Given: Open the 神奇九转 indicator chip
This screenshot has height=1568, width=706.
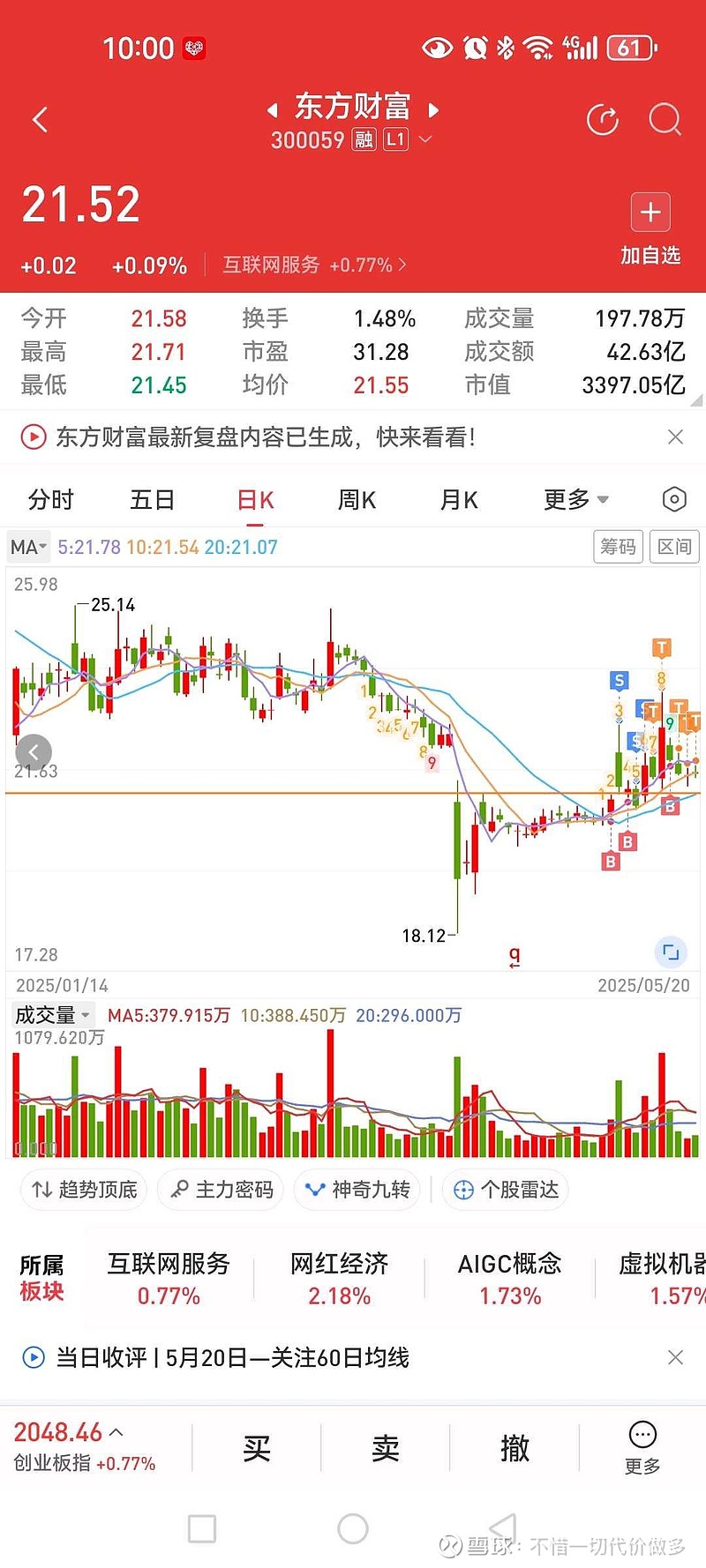Looking at the screenshot, I should click(357, 1190).
